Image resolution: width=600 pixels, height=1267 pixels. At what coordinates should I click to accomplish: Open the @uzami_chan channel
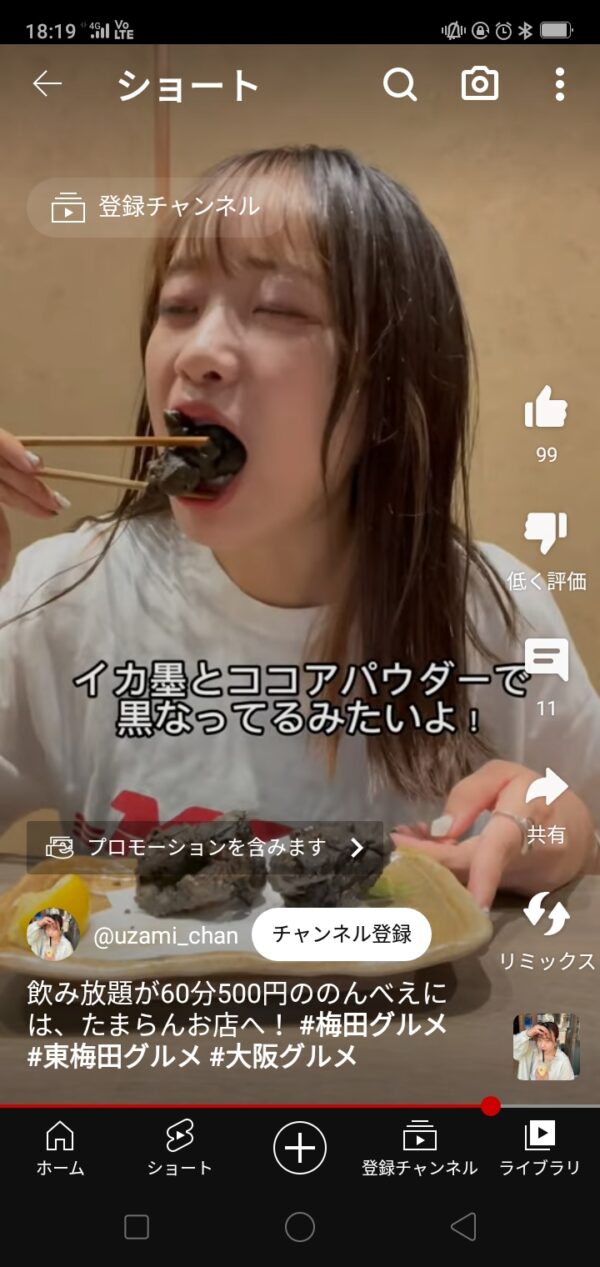(x=165, y=936)
